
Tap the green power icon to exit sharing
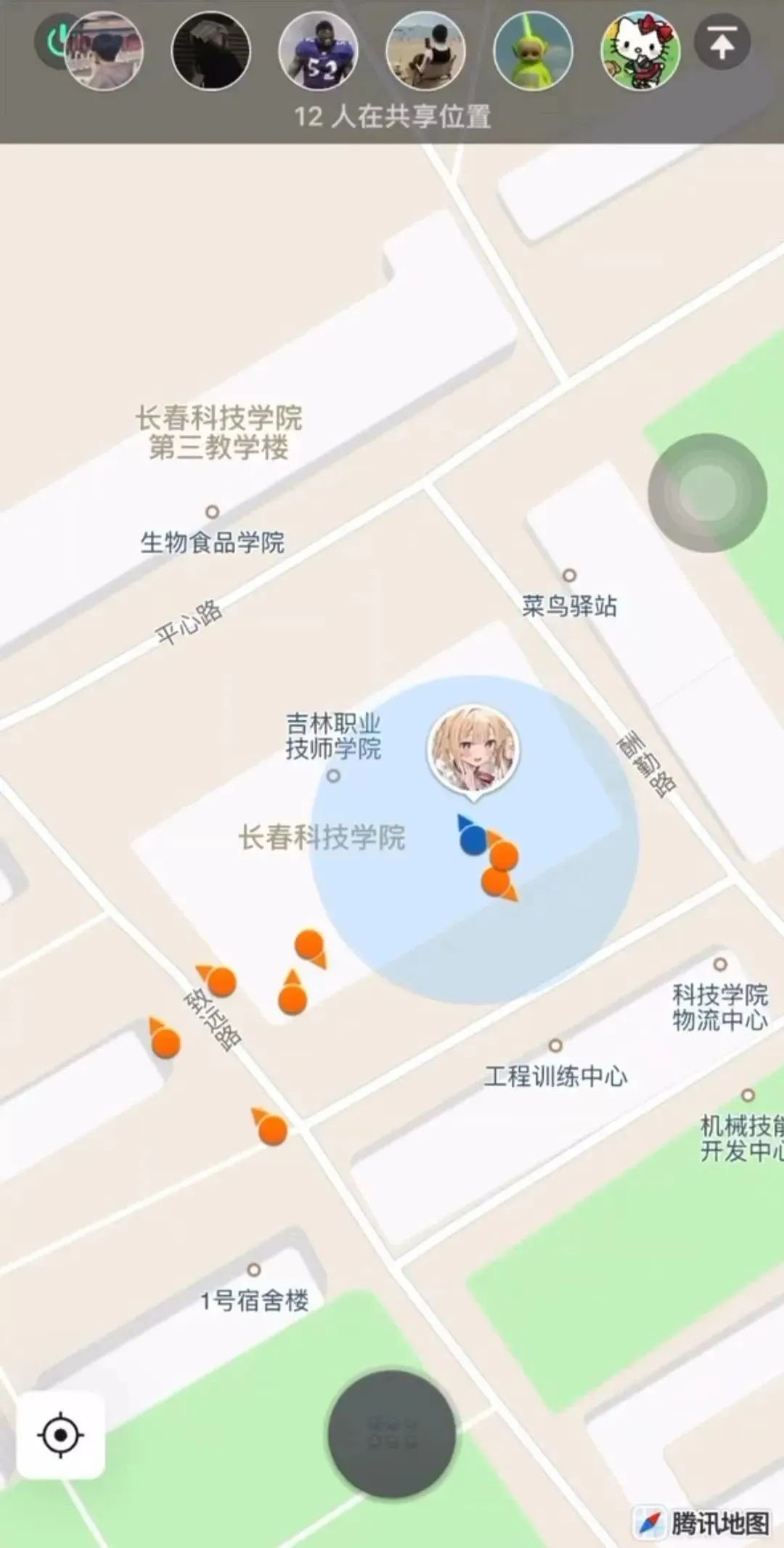pyautogui.click(x=51, y=41)
